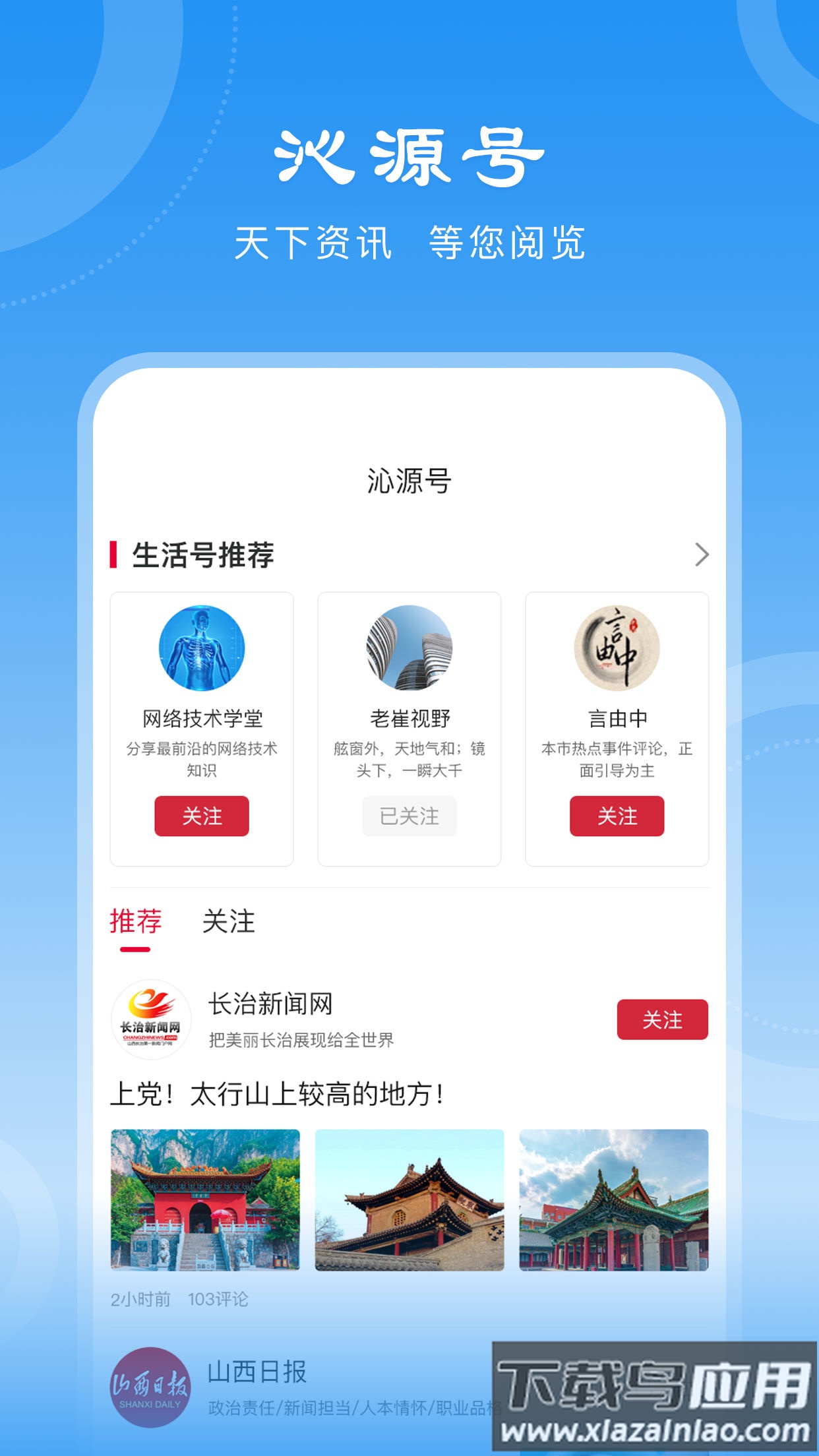
Task: Select the 沁源号 app title artwork
Action: pos(409,158)
